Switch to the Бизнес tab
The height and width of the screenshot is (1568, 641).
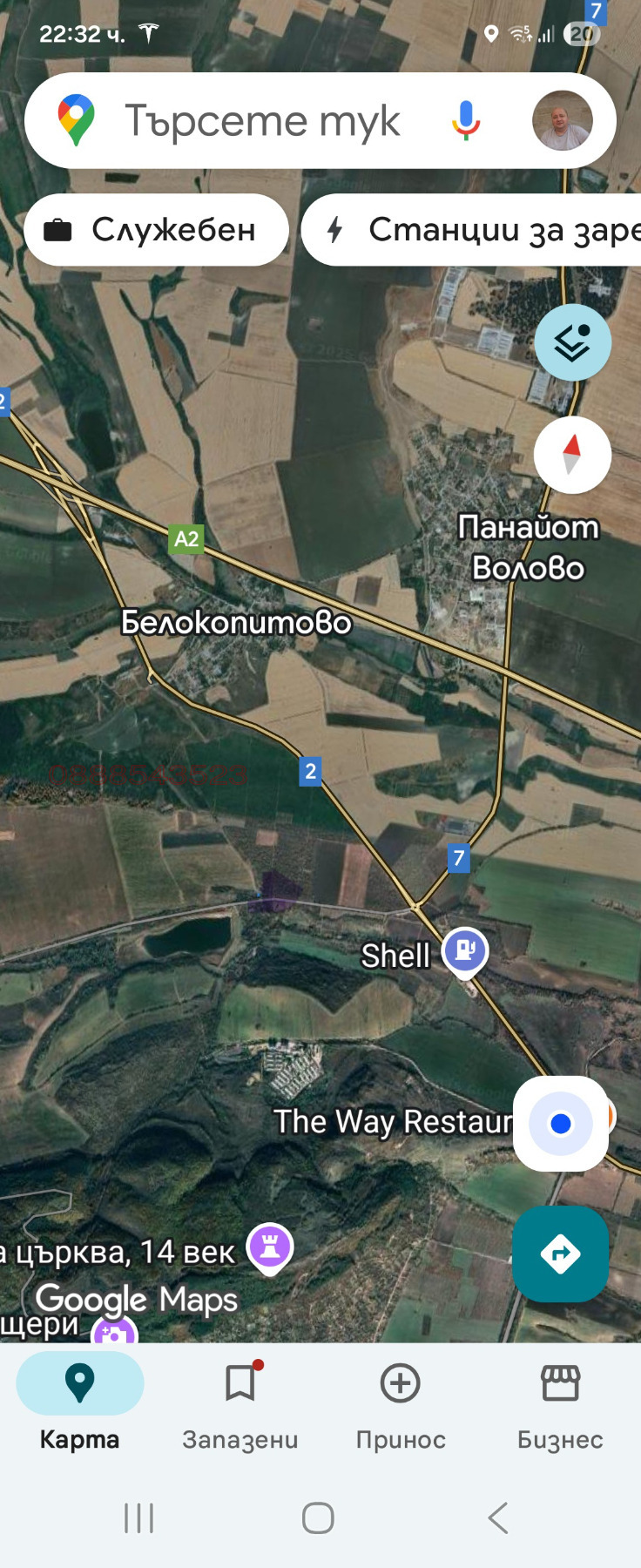click(560, 1404)
